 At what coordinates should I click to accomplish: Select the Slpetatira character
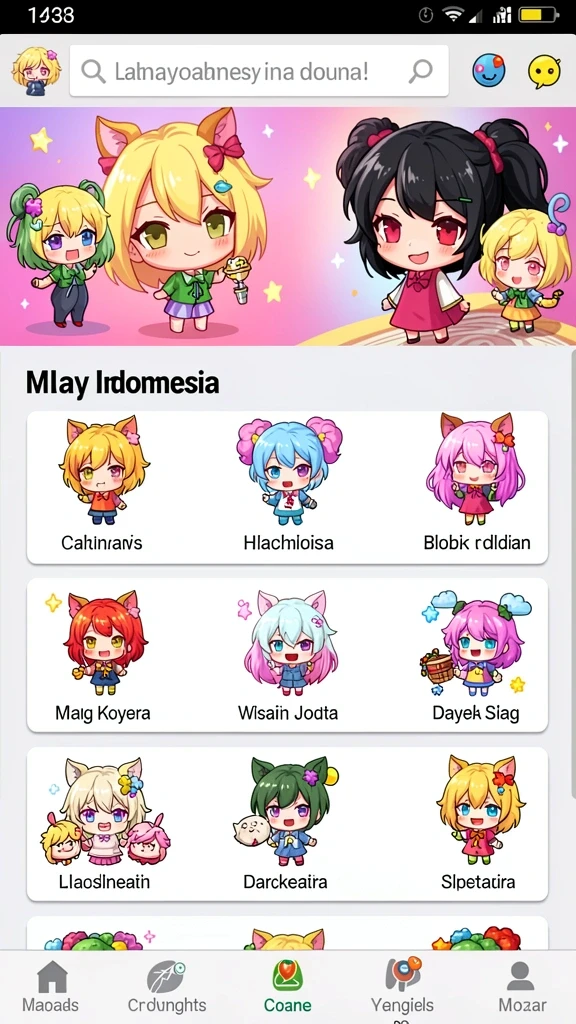[x=478, y=824]
